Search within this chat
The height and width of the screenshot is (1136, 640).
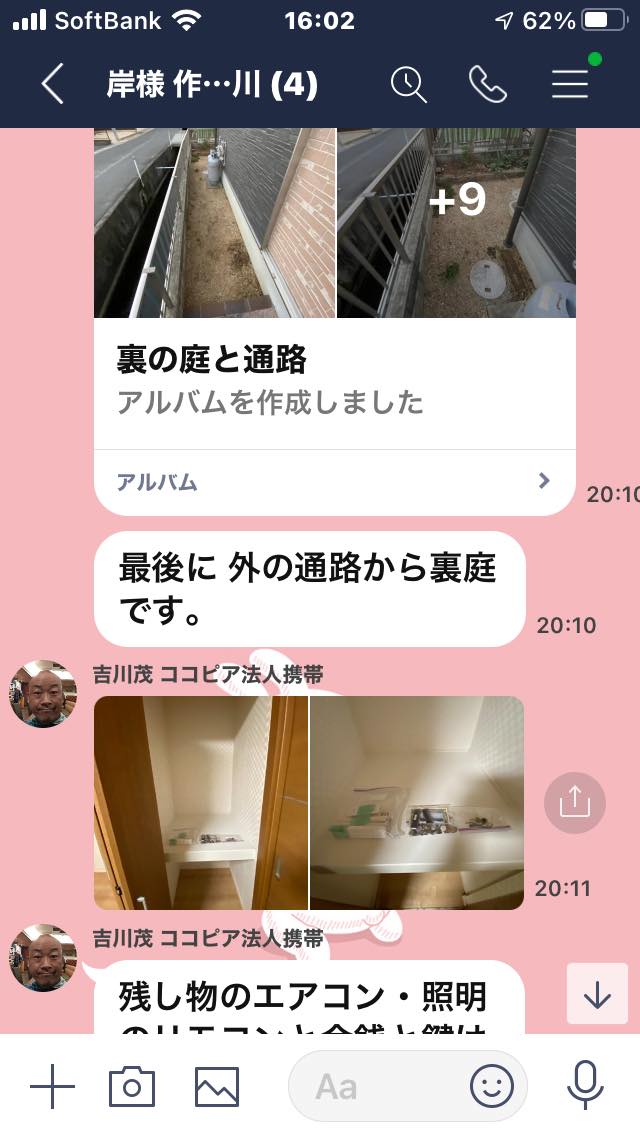[408, 85]
